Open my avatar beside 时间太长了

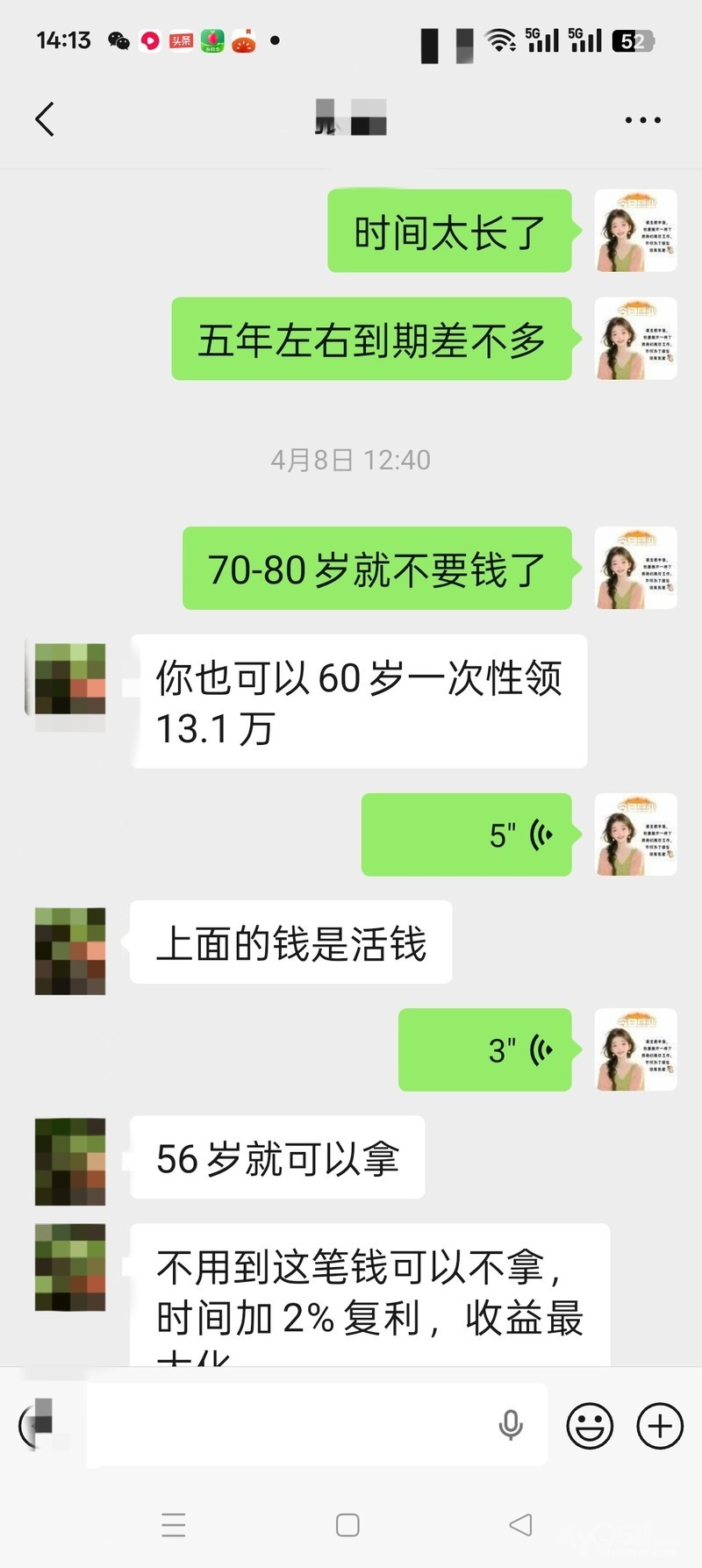[636, 231]
